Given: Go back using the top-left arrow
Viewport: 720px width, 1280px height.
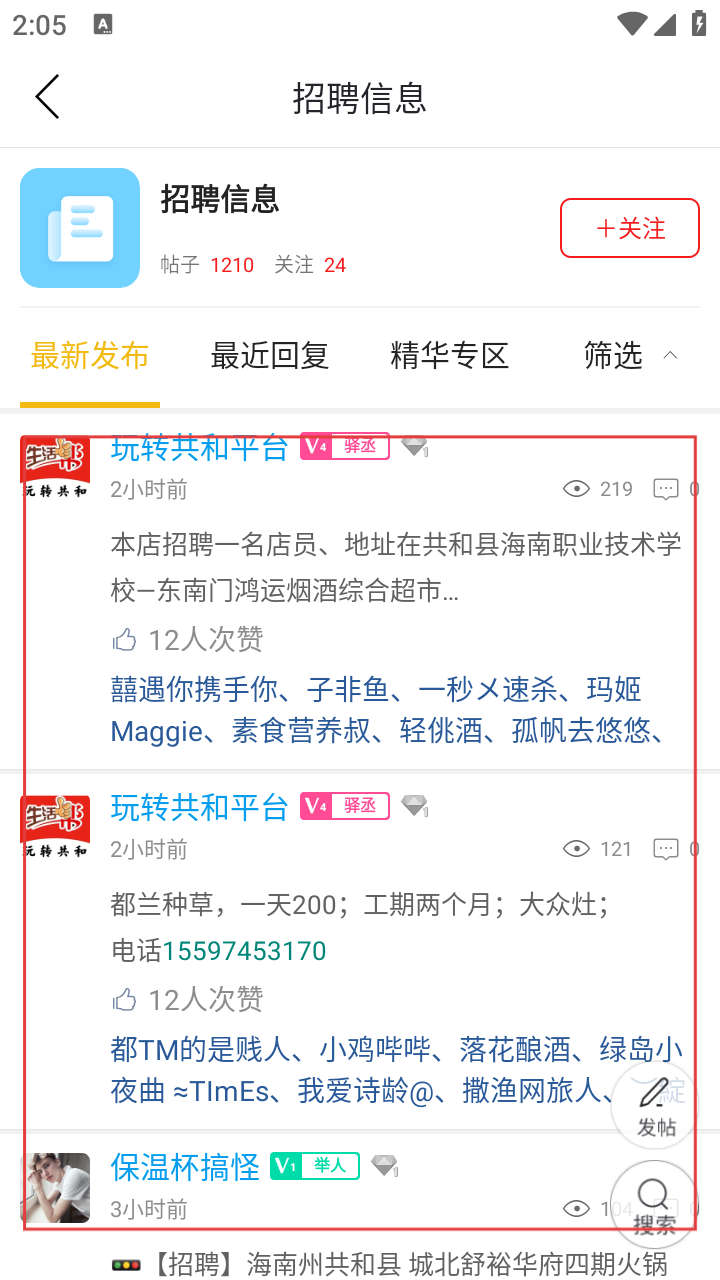Looking at the screenshot, I should [47, 97].
